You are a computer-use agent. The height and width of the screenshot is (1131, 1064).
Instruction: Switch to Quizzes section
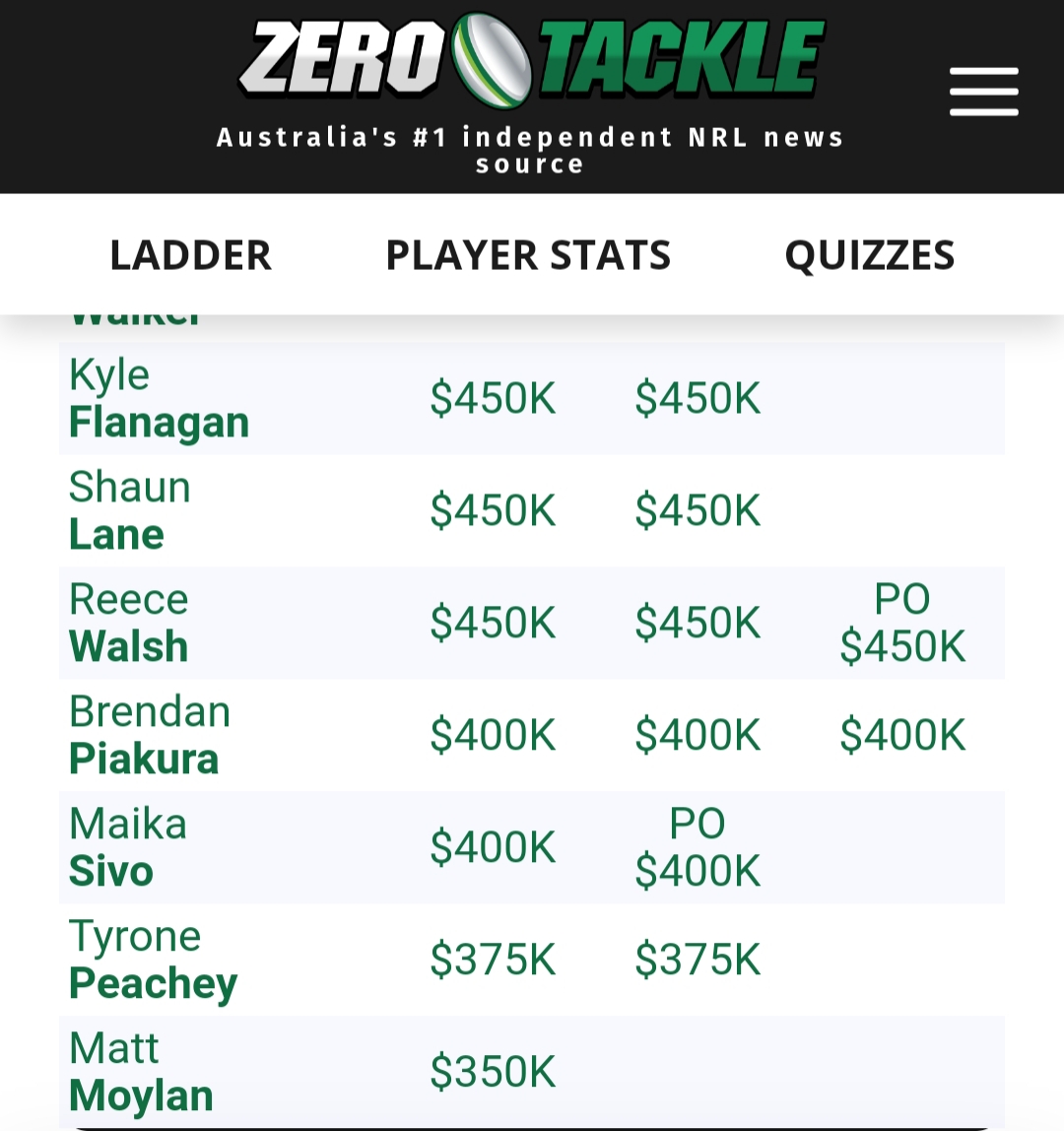[869, 255]
